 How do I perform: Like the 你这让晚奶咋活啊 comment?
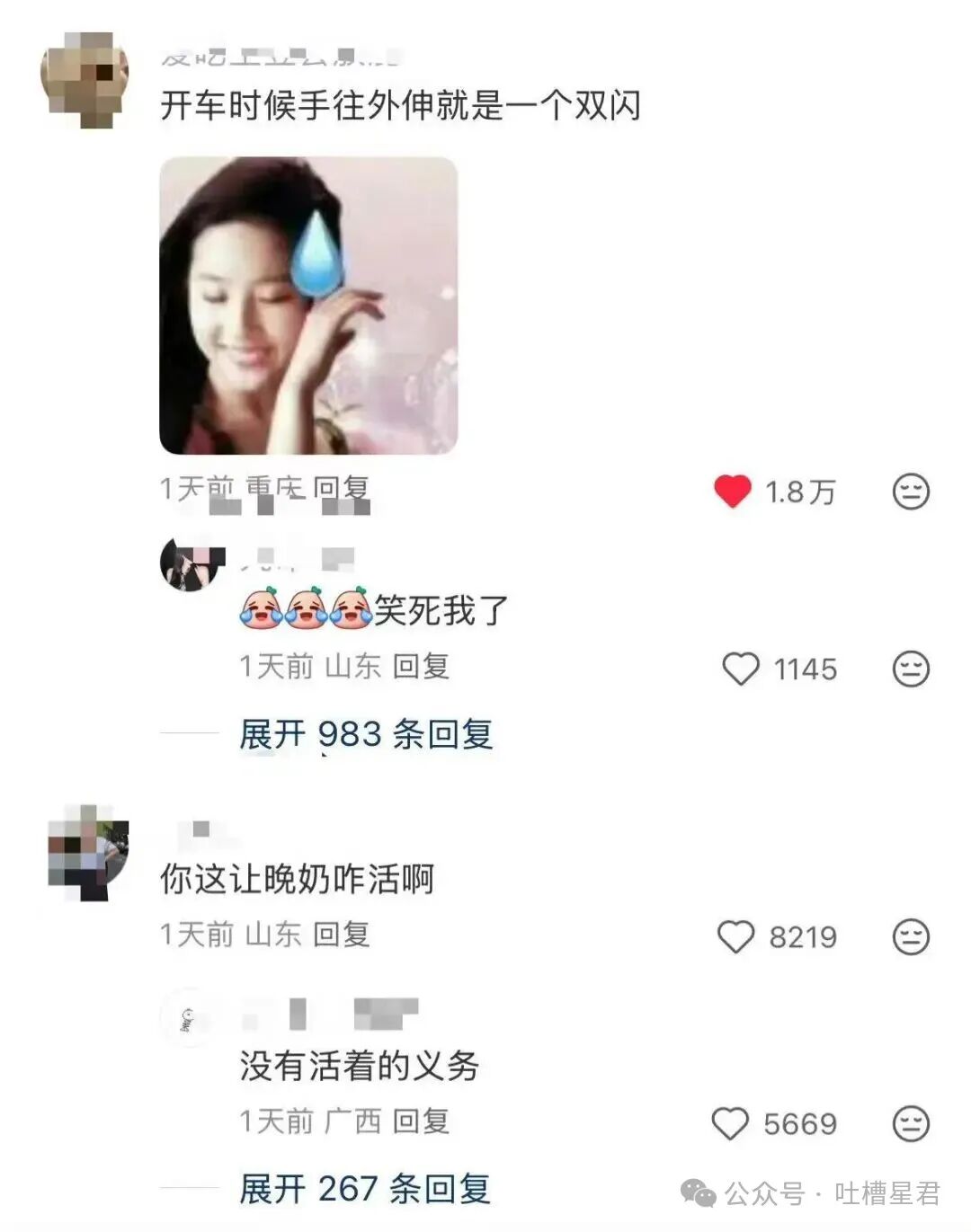(x=735, y=936)
